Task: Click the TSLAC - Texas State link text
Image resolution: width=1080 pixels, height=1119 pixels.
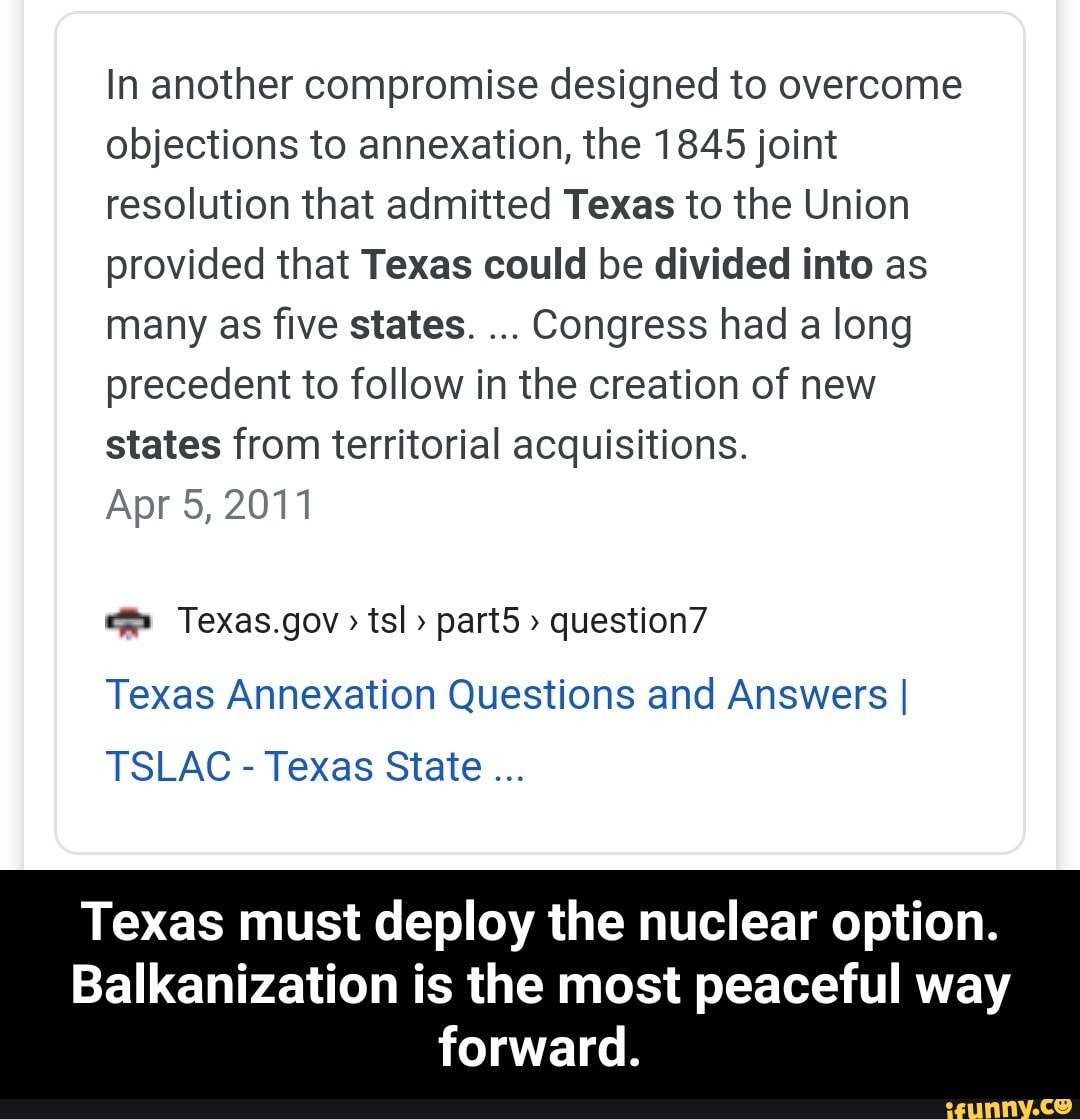Action: coord(315,765)
